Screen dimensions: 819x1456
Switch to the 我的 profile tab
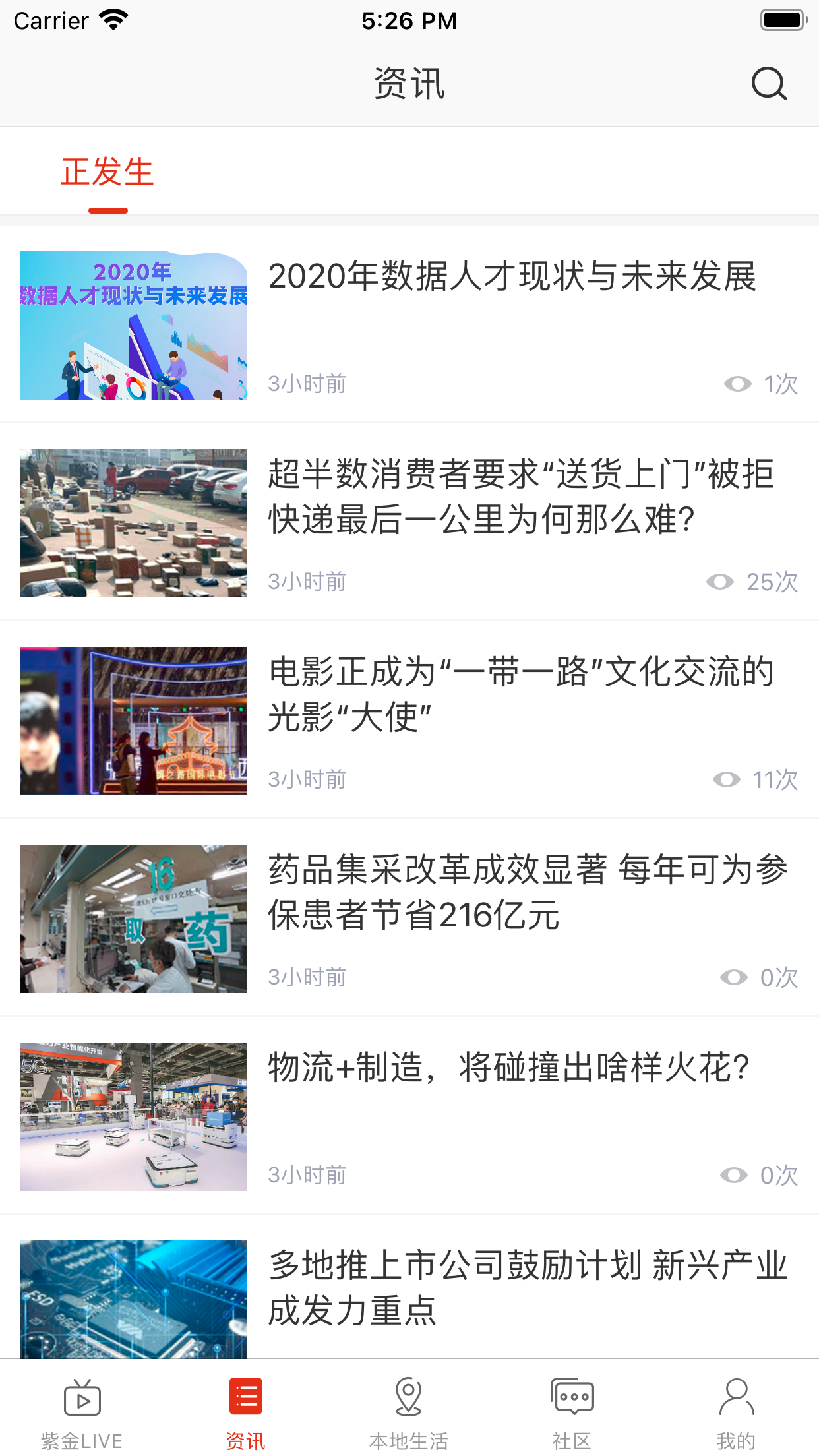[736, 1412]
